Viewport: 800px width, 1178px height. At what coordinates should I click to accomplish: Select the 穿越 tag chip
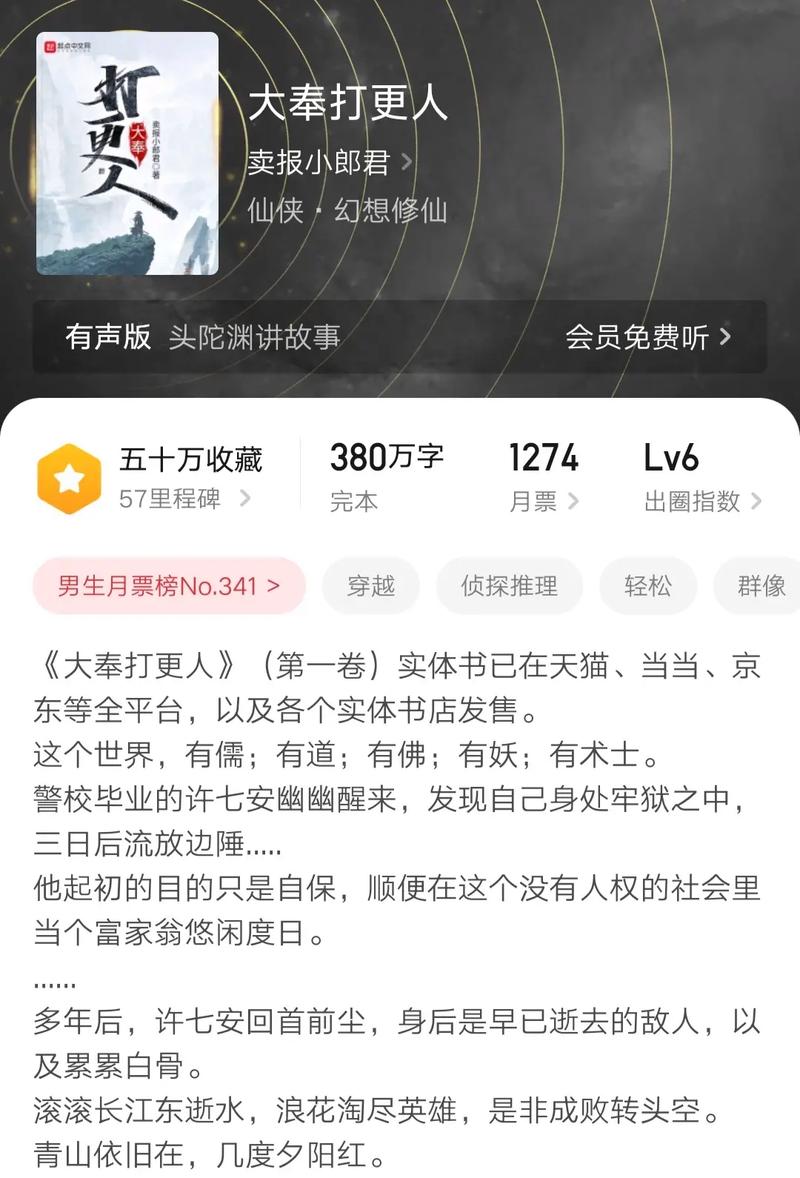click(371, 586)
